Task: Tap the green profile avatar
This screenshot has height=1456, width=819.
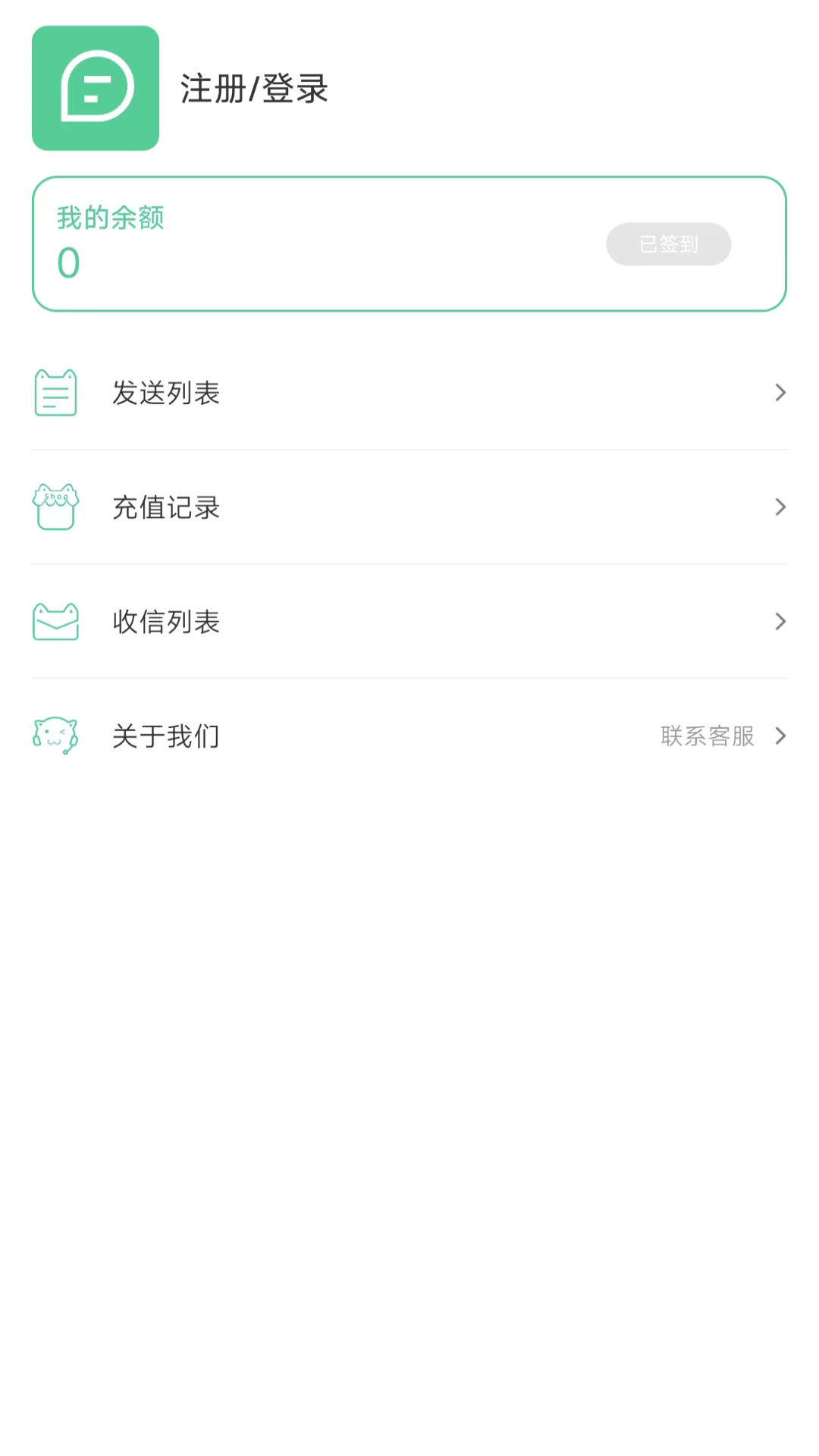Action: [96, 88]
